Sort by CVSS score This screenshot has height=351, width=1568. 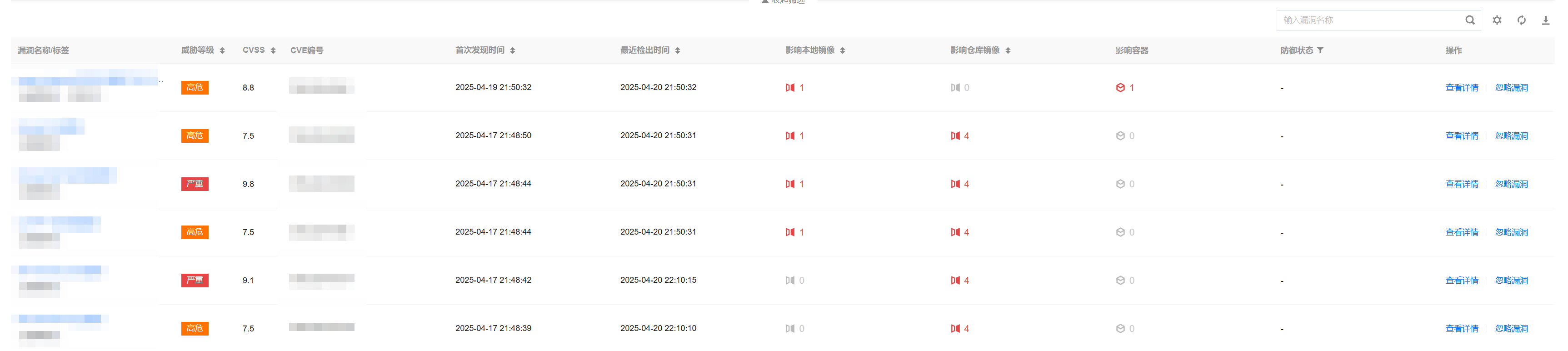click(x=273, y=50)
